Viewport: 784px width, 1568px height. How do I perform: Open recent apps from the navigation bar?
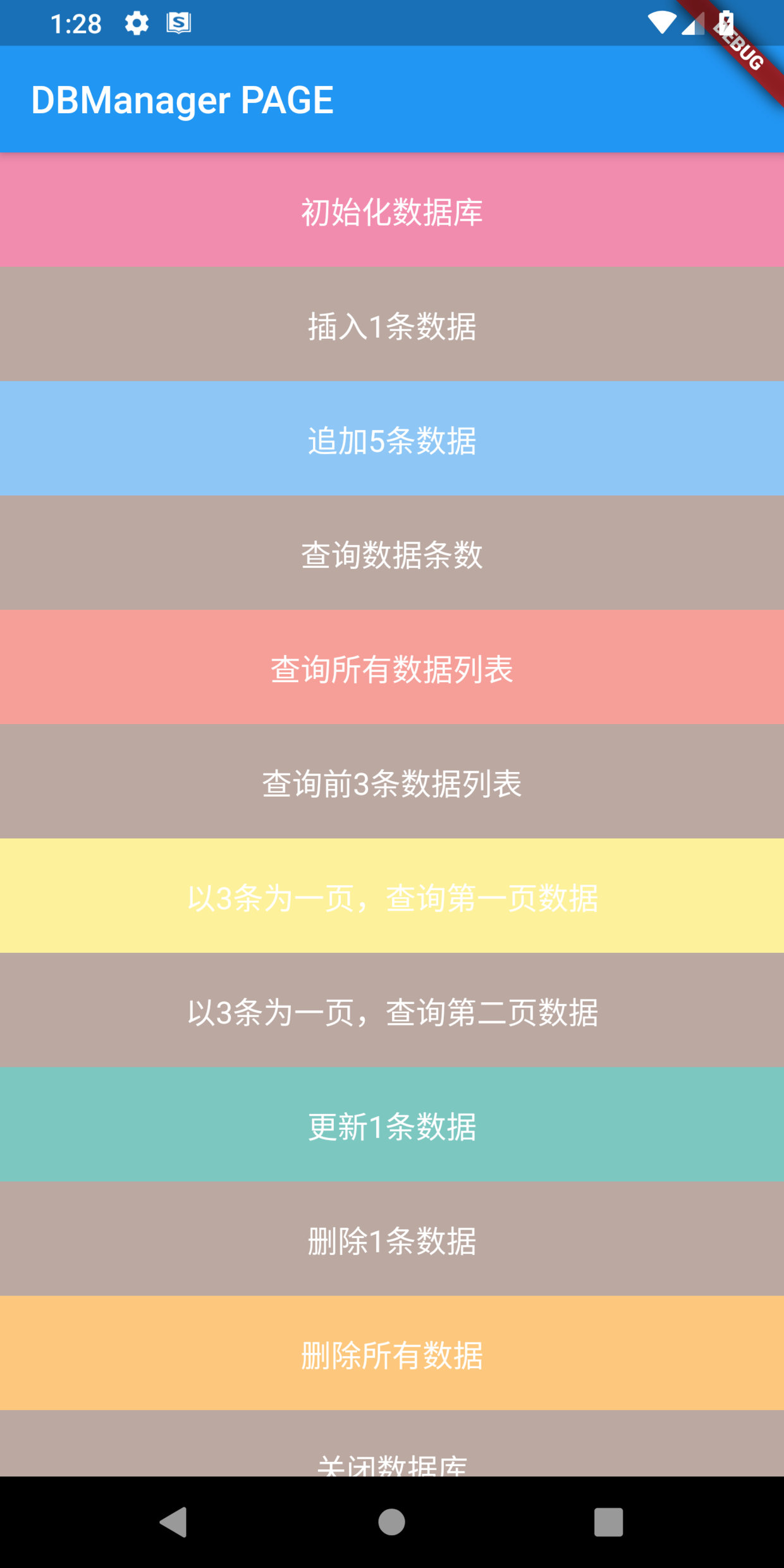[x=608, y=1522]
